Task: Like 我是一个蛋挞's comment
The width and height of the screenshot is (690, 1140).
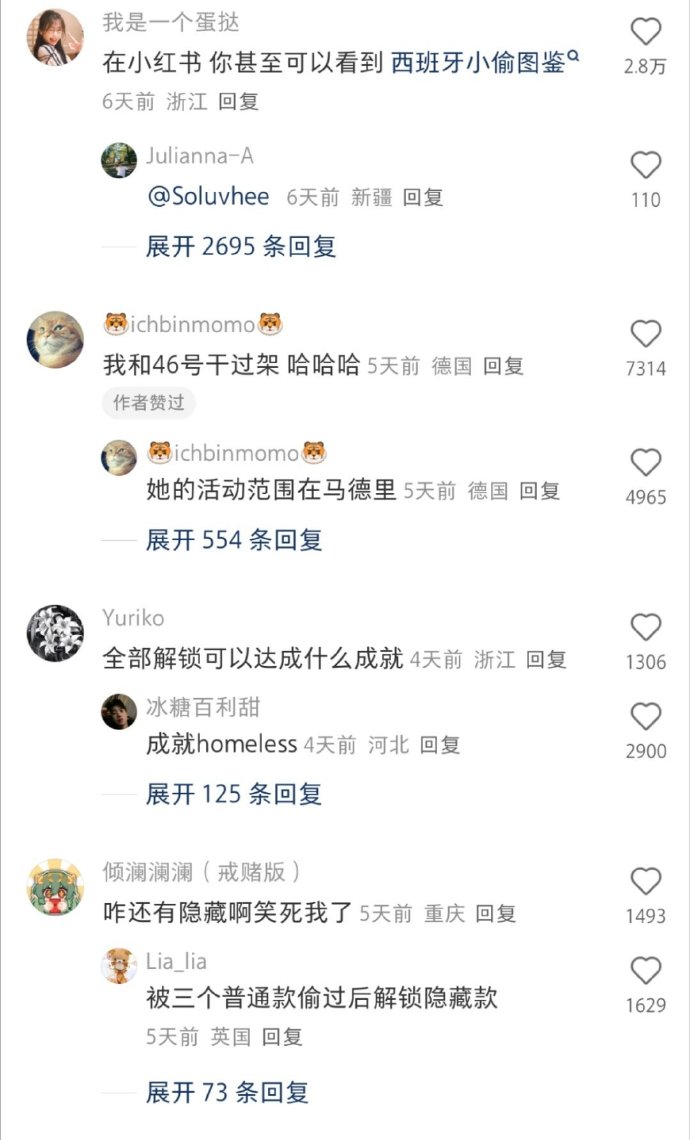Action: pyautogui.click(x=646, y=33)
